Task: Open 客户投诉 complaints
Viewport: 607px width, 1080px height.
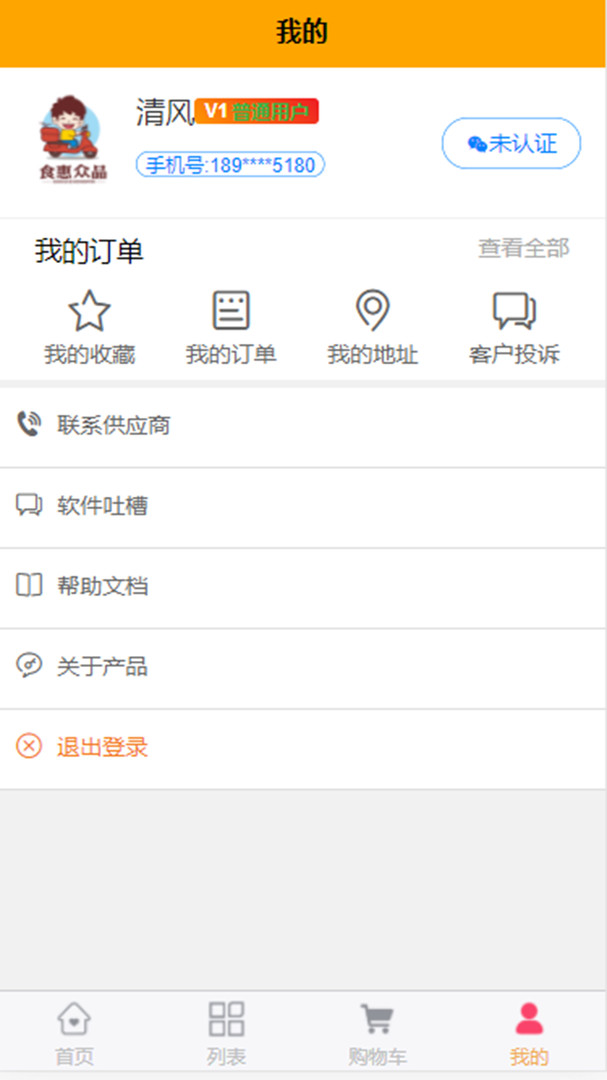Action: pos(514,328)
